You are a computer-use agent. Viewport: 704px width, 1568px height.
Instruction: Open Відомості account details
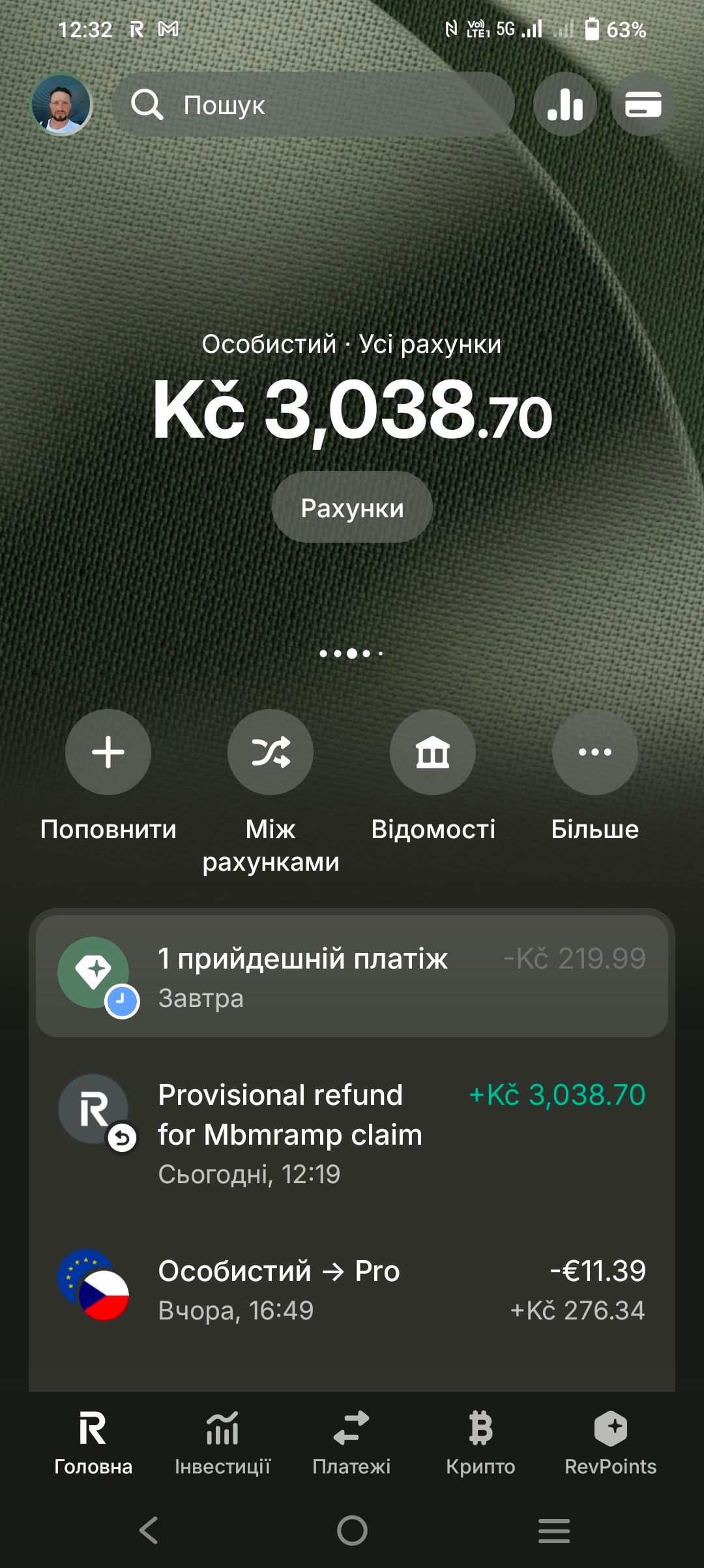(x=433, y=752)
